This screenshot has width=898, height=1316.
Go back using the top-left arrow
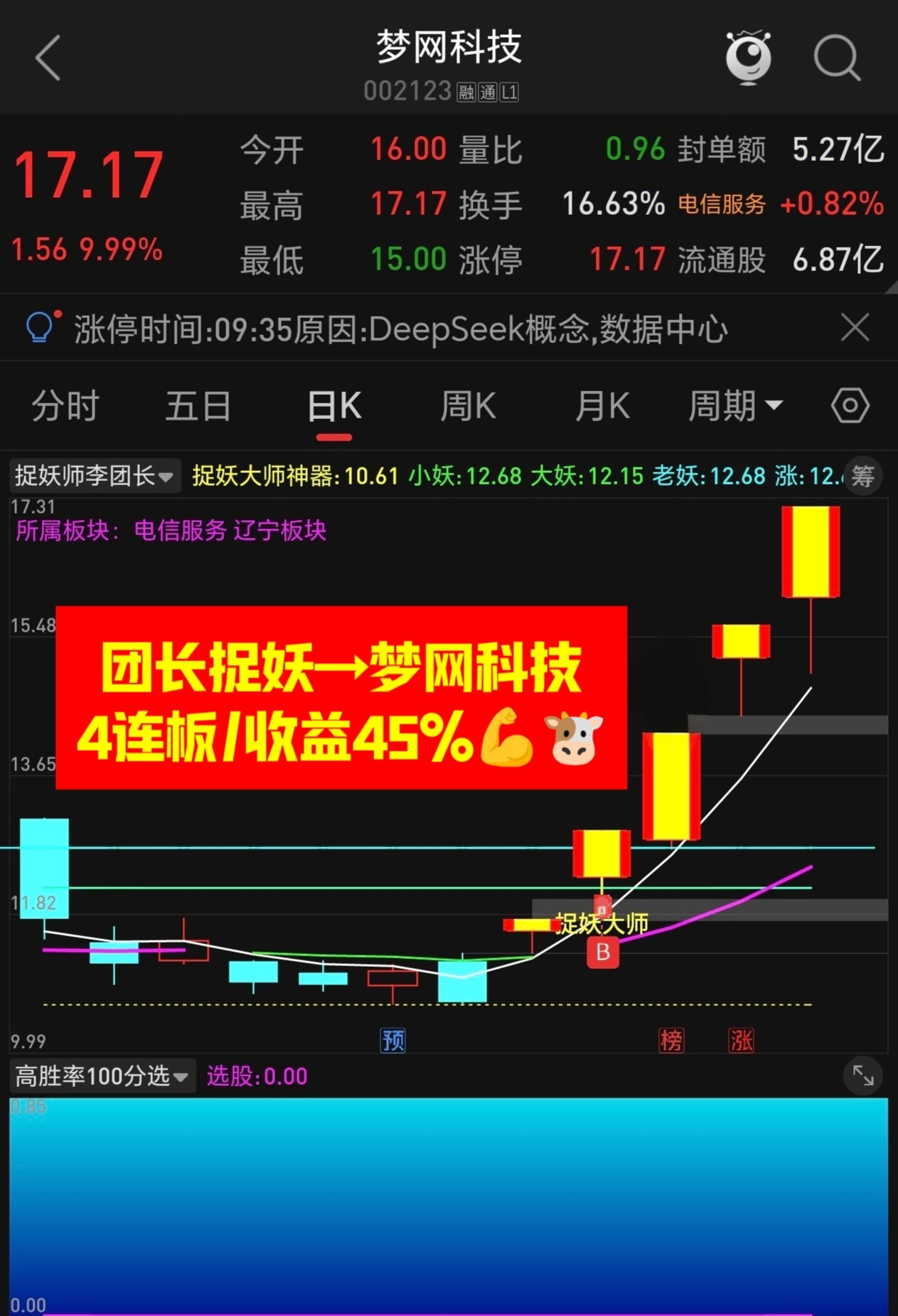pos(48,58)
